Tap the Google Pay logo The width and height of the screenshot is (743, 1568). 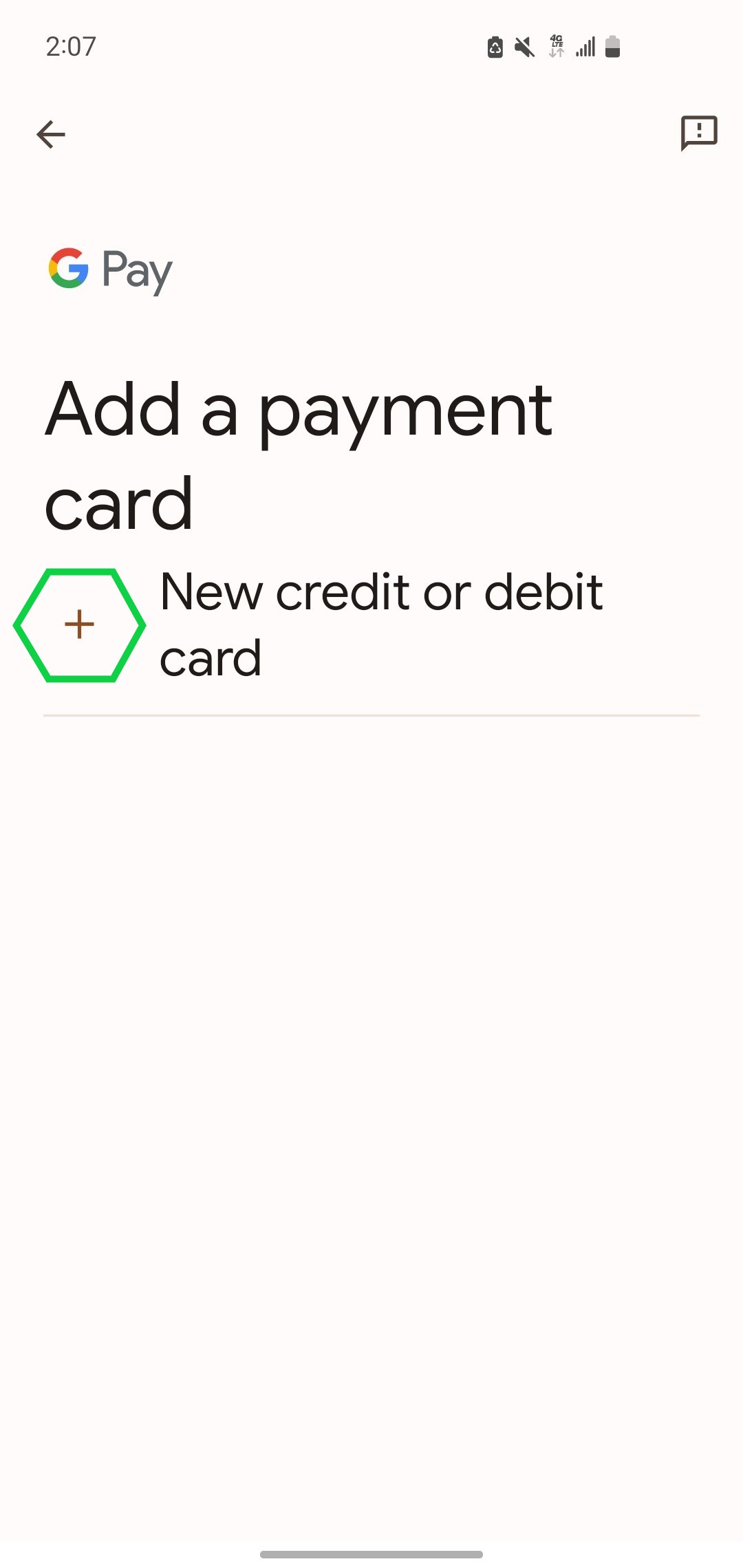click(x=109, y=269)
